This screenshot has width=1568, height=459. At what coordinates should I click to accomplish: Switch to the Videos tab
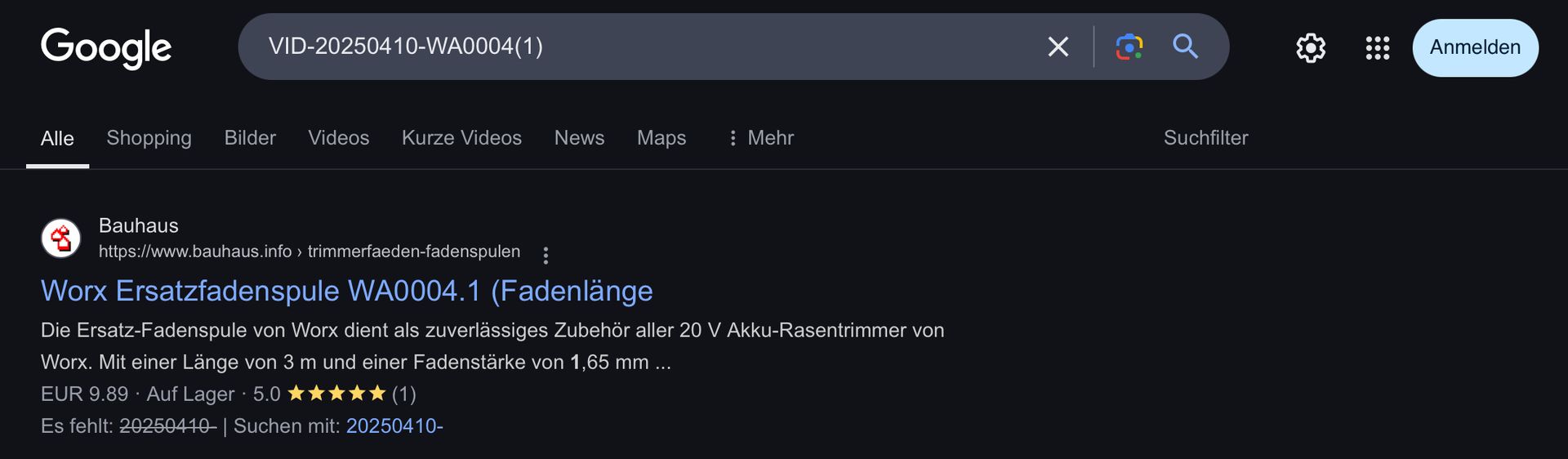tap(338, 138)
